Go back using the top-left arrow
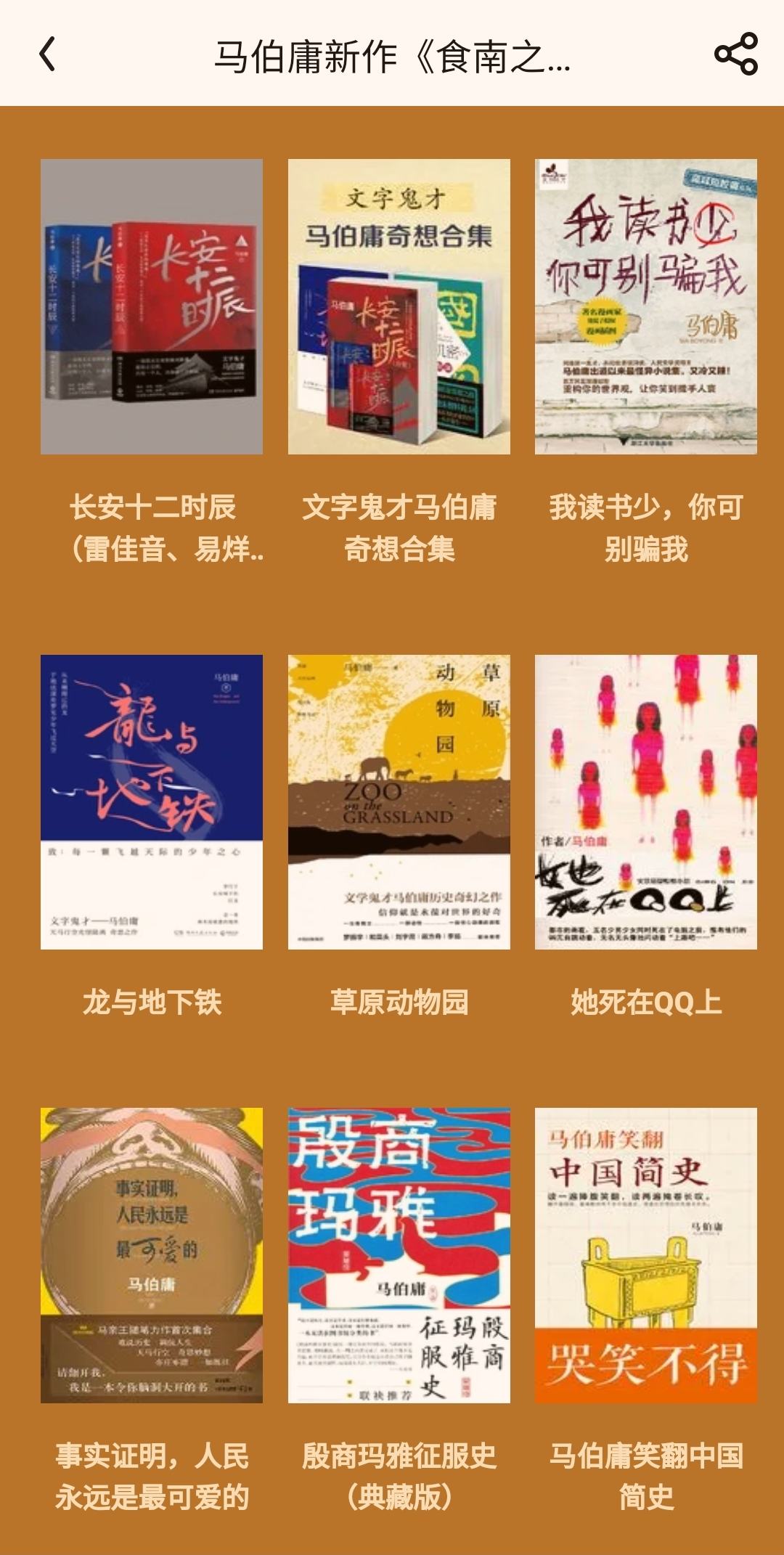 pos(47,54)
